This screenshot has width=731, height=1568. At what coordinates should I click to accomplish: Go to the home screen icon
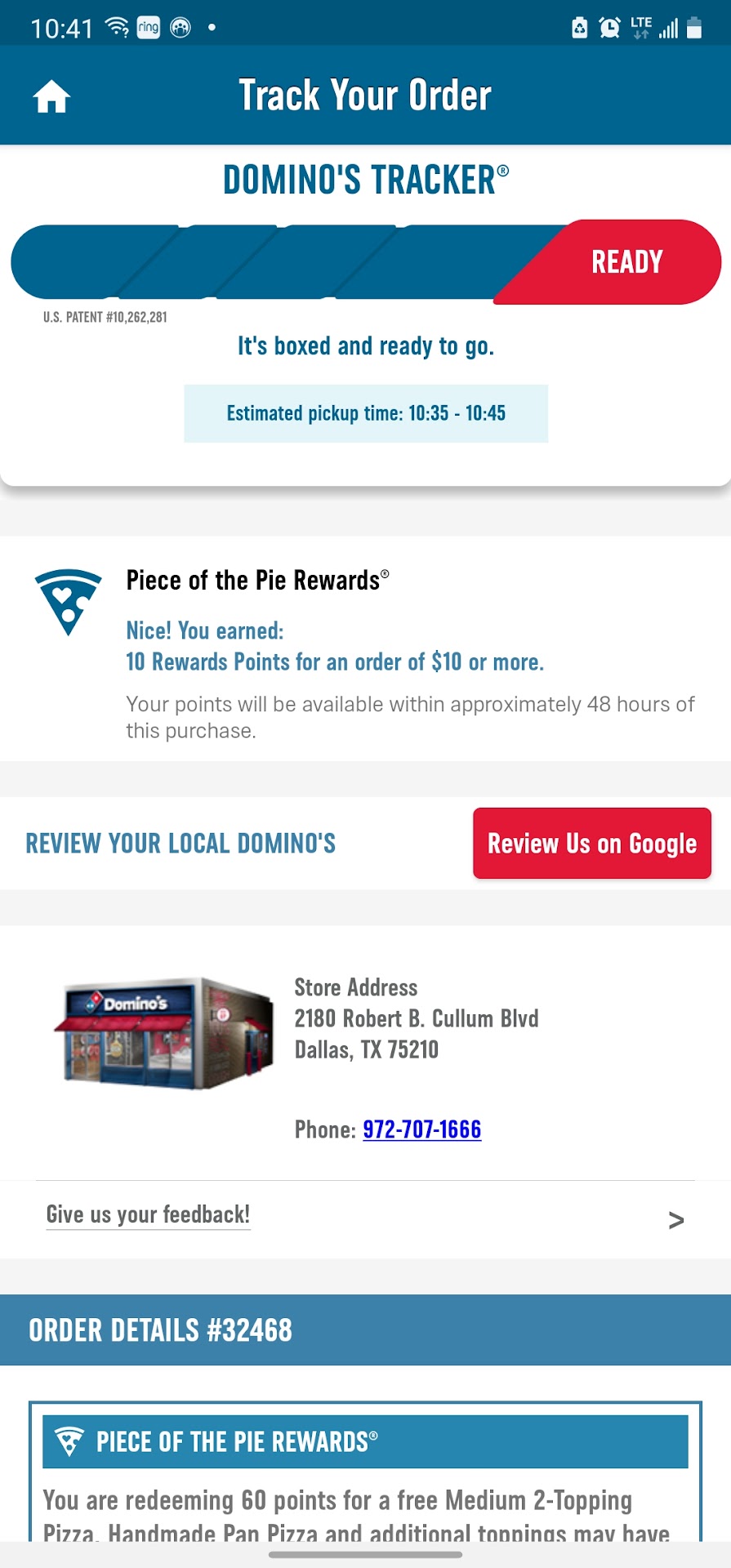51,96
